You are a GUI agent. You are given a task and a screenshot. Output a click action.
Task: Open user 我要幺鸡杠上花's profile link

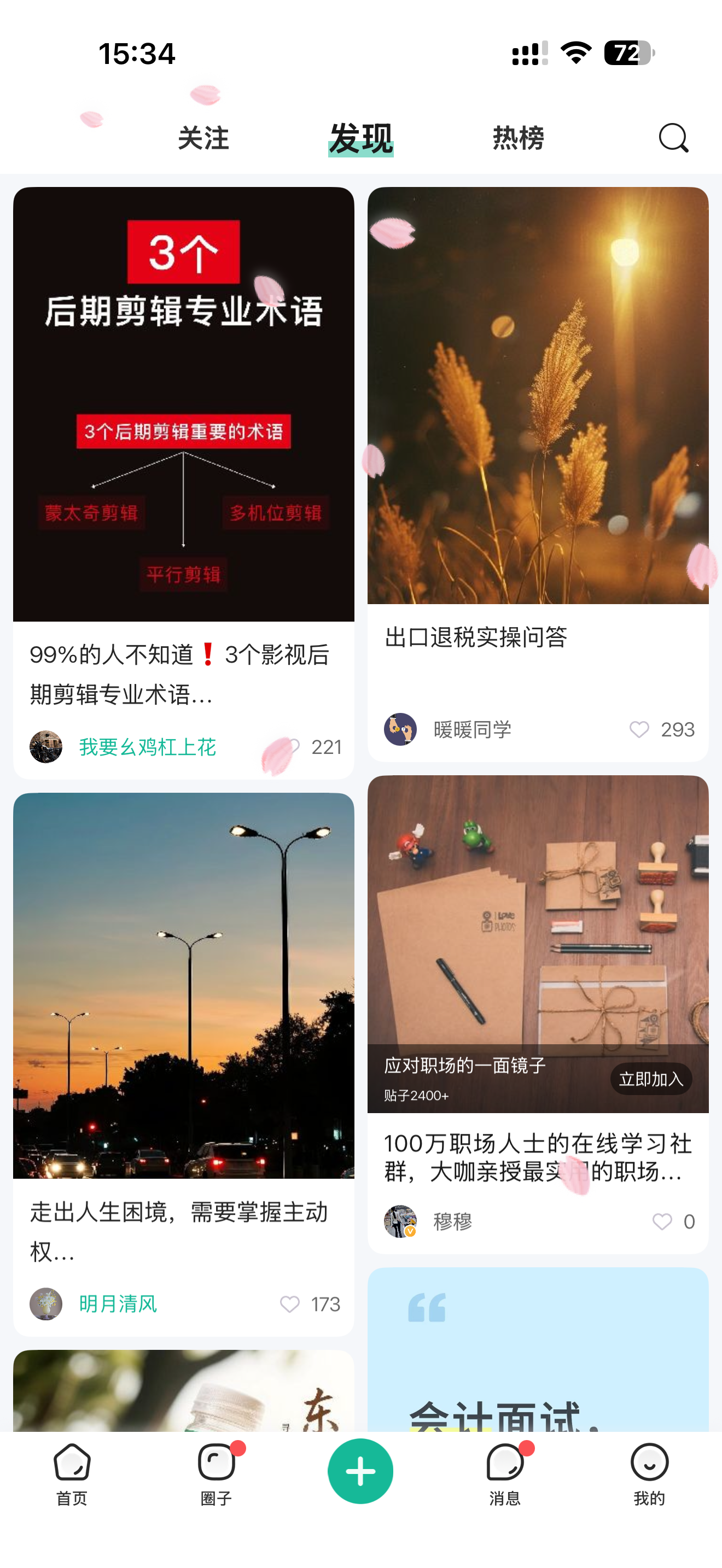(x=148, y=747)
